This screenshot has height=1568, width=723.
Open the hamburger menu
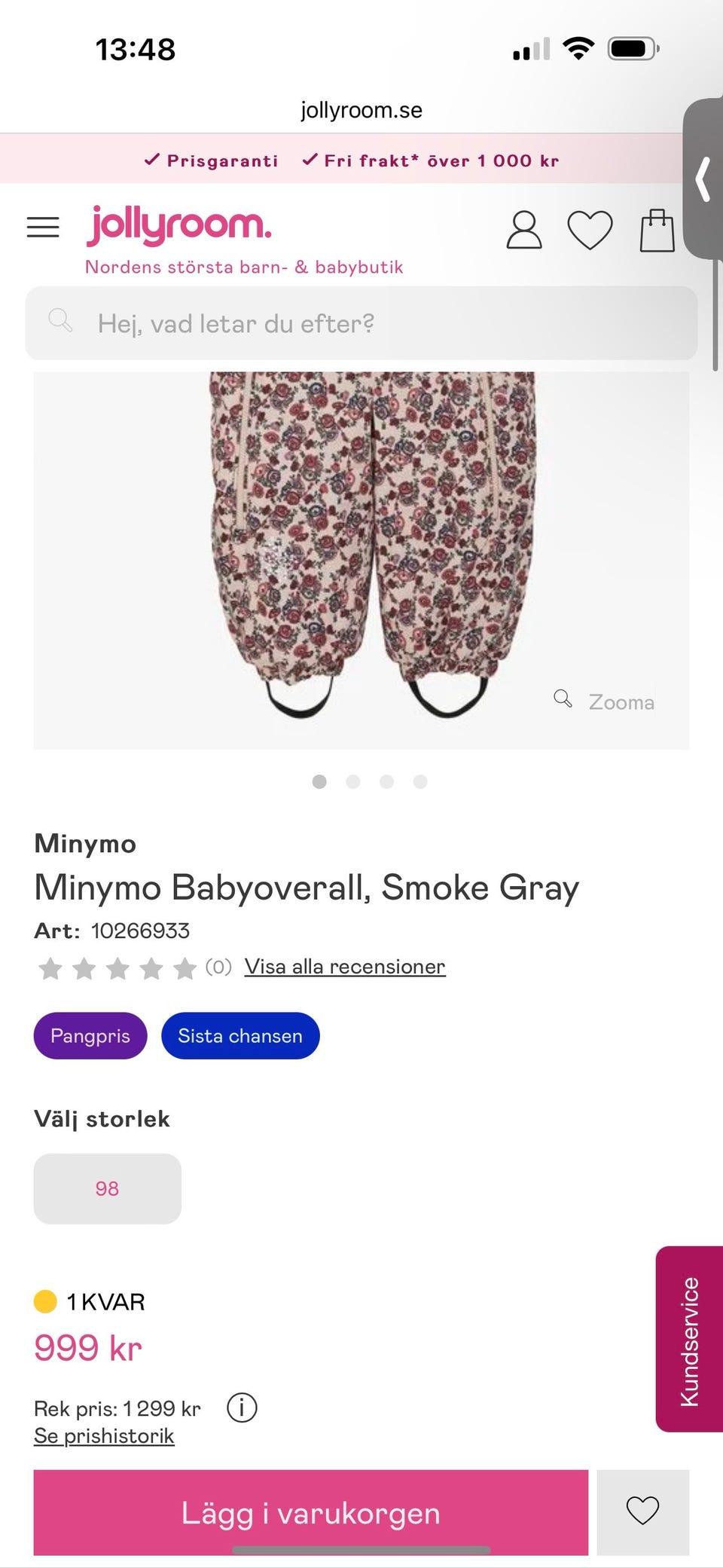pos(43,228)
